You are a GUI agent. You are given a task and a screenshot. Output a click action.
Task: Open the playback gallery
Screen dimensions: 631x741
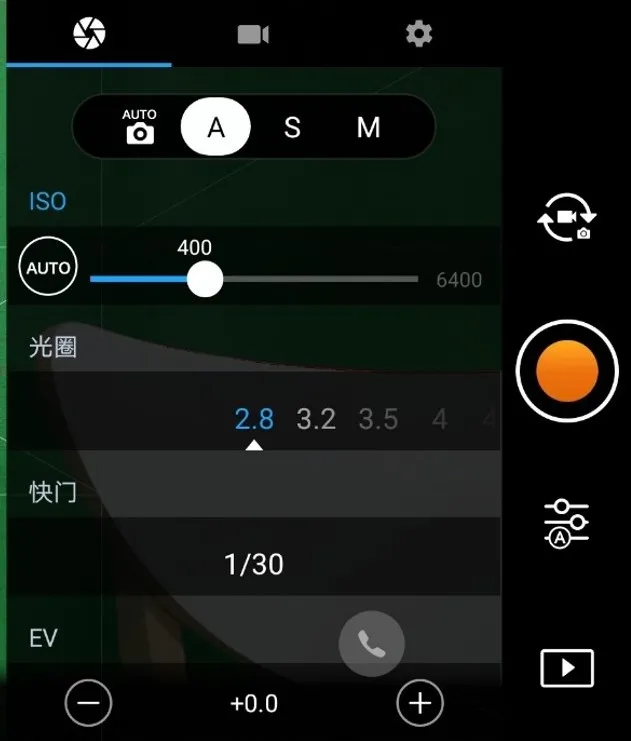coord(567,668)
